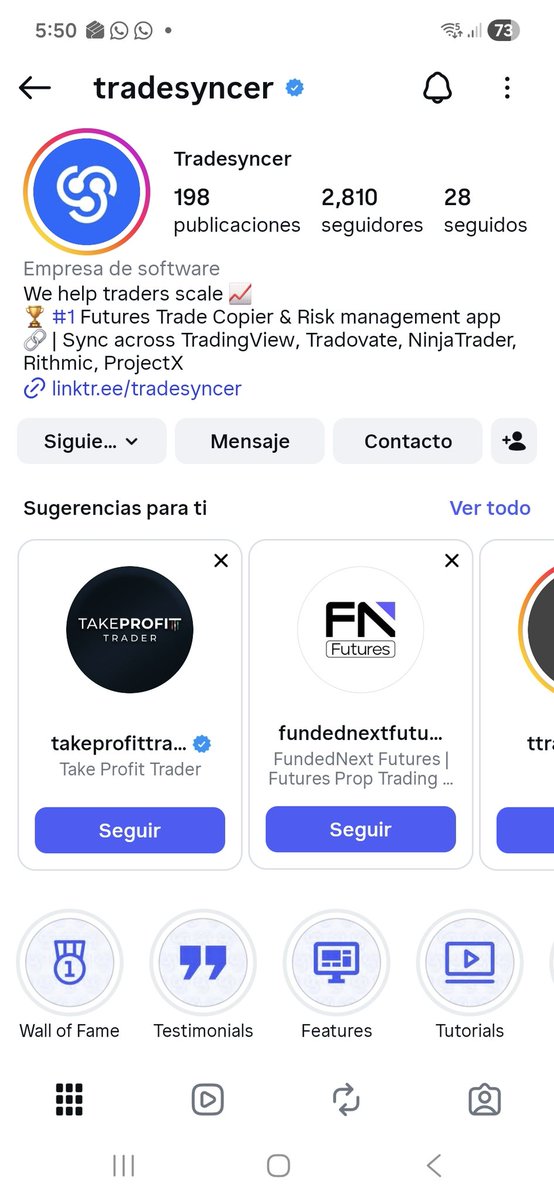This screenshot has width=554, height=1200.
Task: Go back using the top arrow
Action: [35, 88]
